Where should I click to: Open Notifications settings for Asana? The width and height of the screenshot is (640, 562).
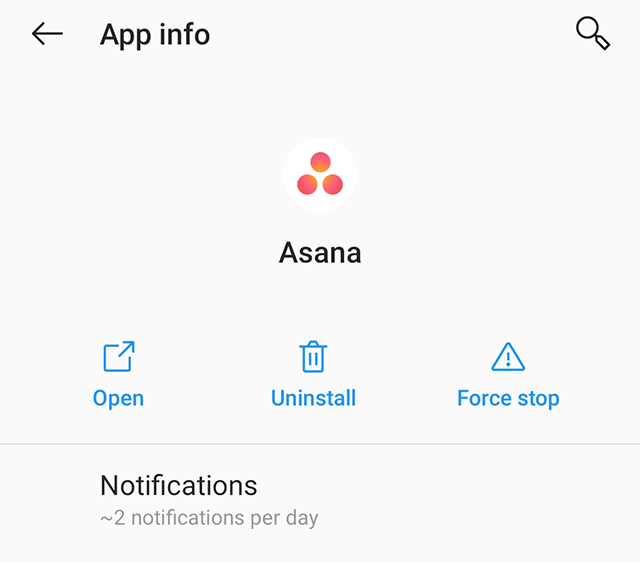click(209, 500)
